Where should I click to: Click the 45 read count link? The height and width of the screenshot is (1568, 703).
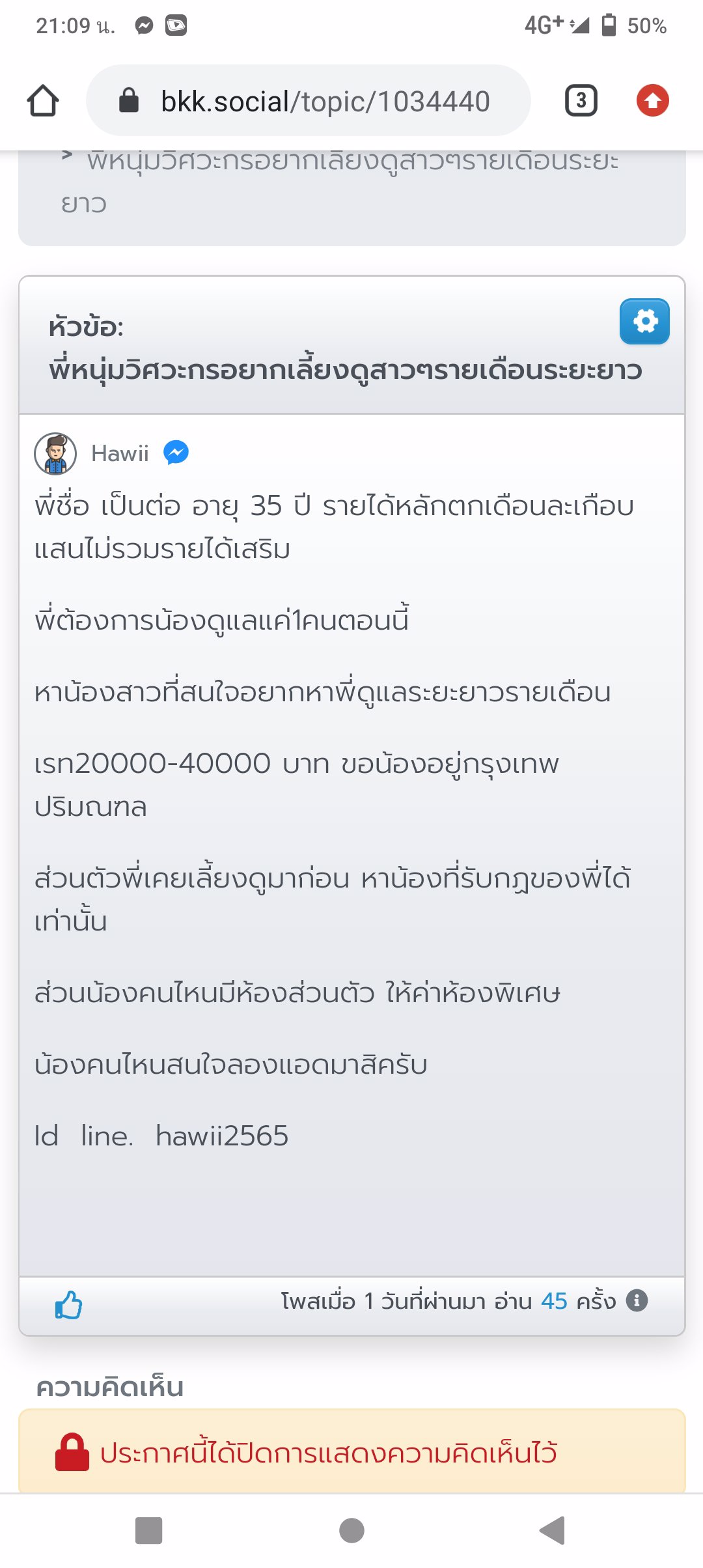pos(553,1301)
